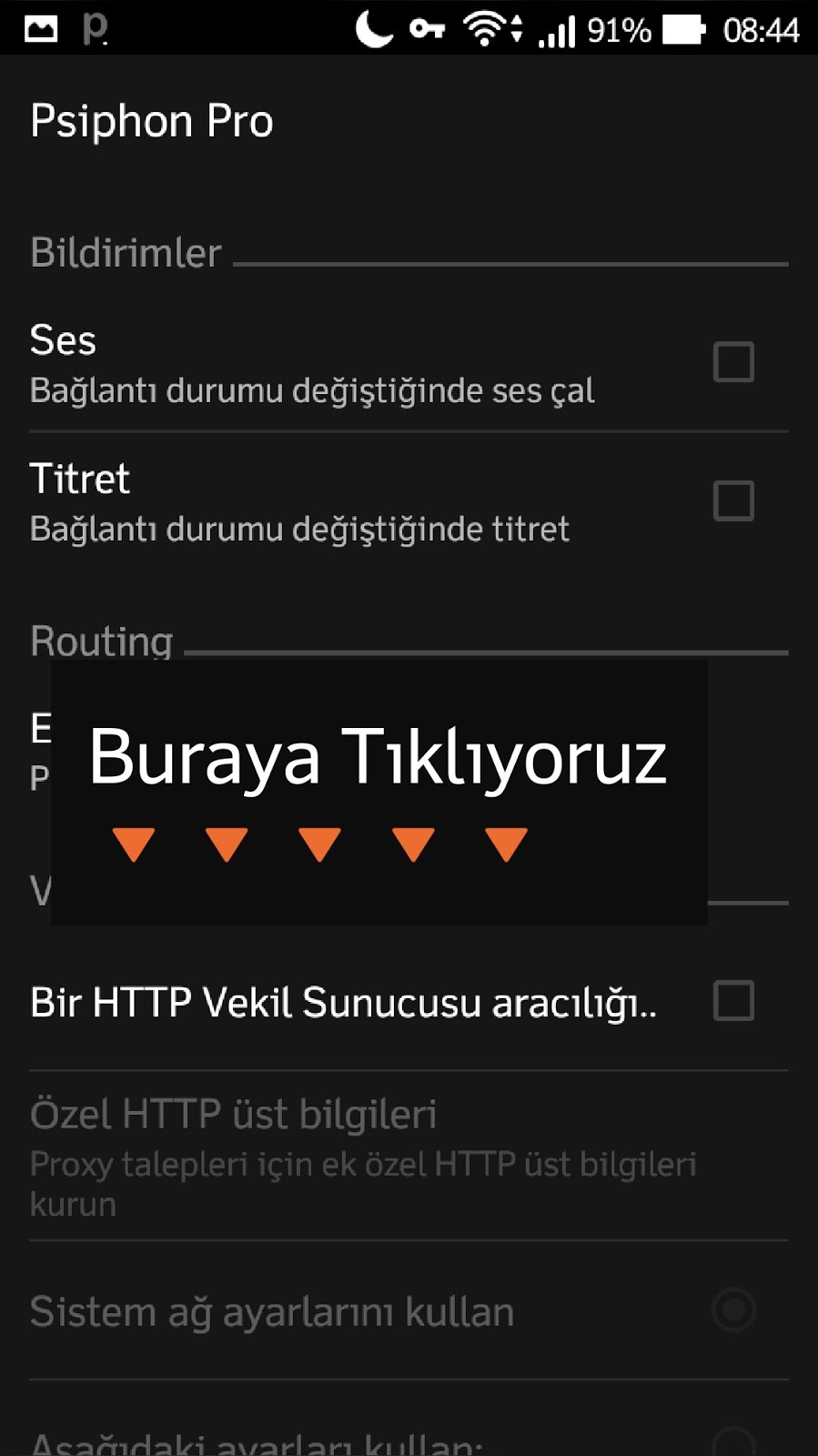Check the Bir HTTP Vekil Sunucusu option
Viewport: 818px width, 1456px height.
click(x=733, y=1000)
